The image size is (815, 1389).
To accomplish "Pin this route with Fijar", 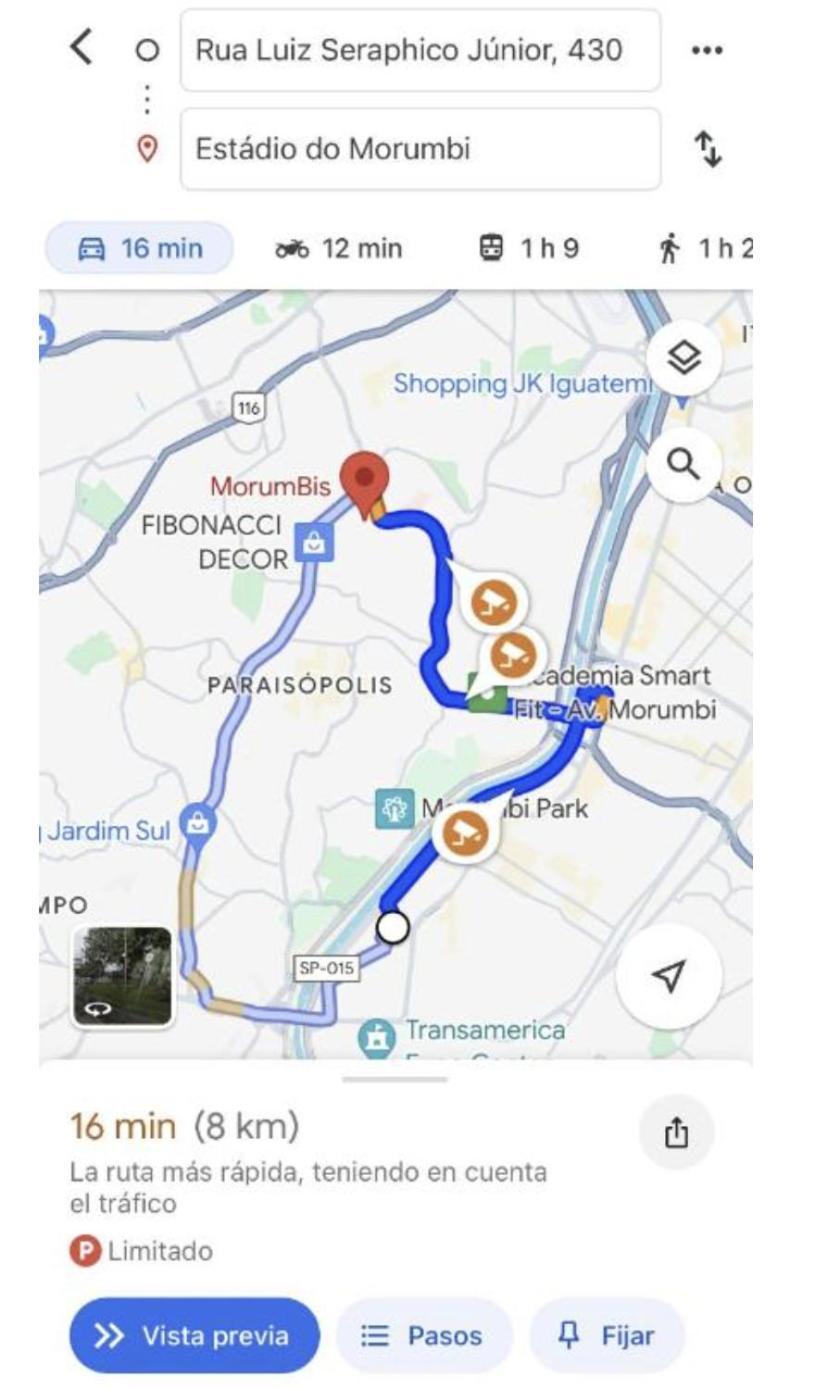I will click(606, 1335).
